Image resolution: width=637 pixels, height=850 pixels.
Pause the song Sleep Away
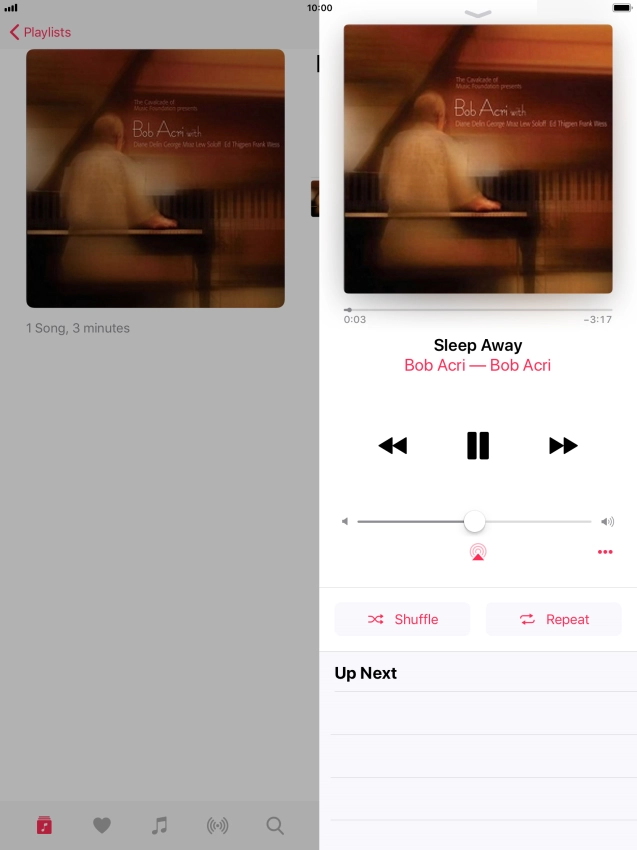coord(478,446)
